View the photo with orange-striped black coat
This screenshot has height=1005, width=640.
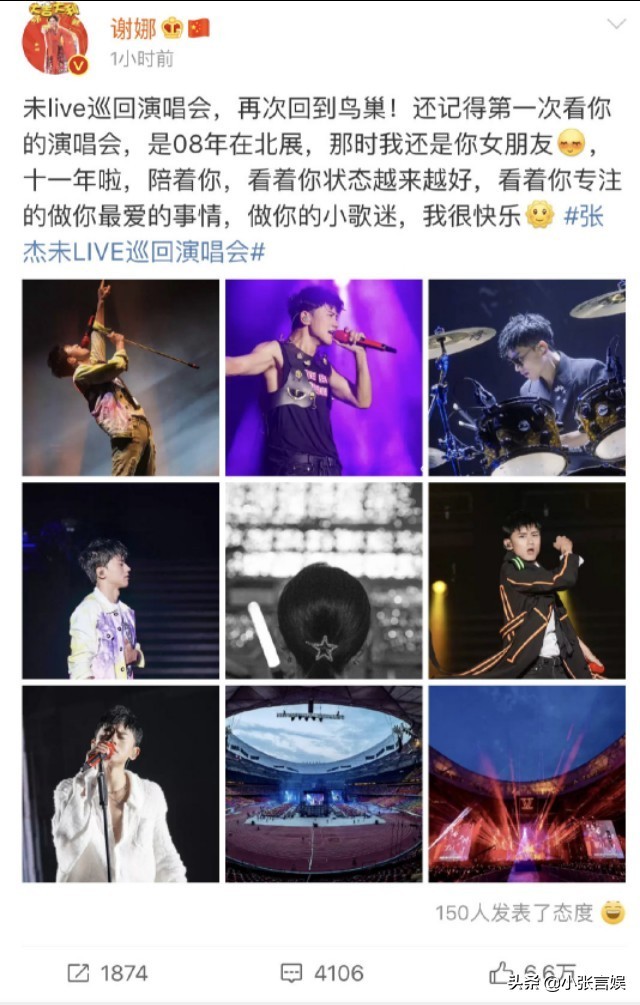pos(527,581)
